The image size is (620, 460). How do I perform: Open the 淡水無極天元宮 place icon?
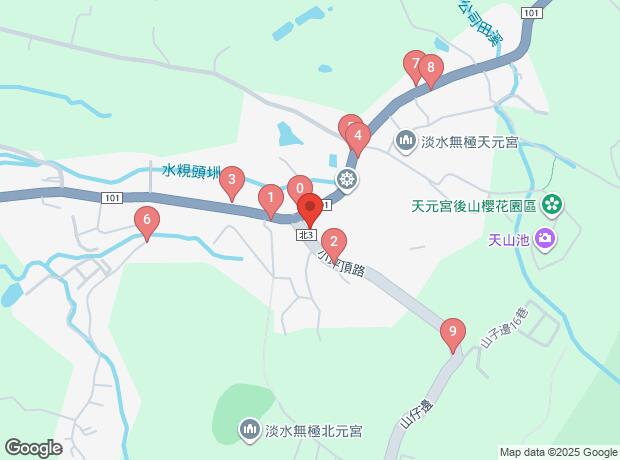[x=405, y=139]
